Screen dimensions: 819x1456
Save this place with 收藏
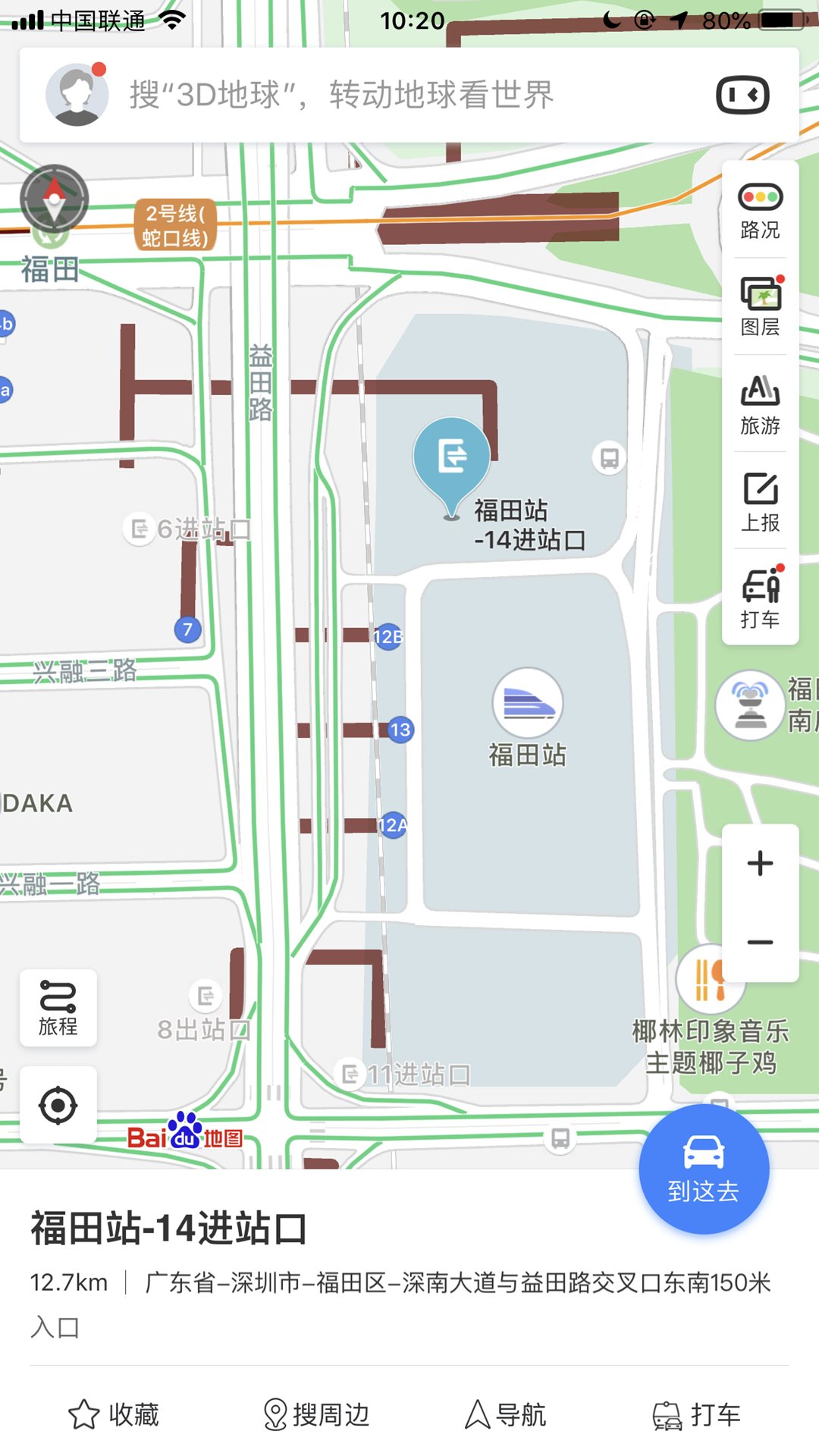(115, 1414)
